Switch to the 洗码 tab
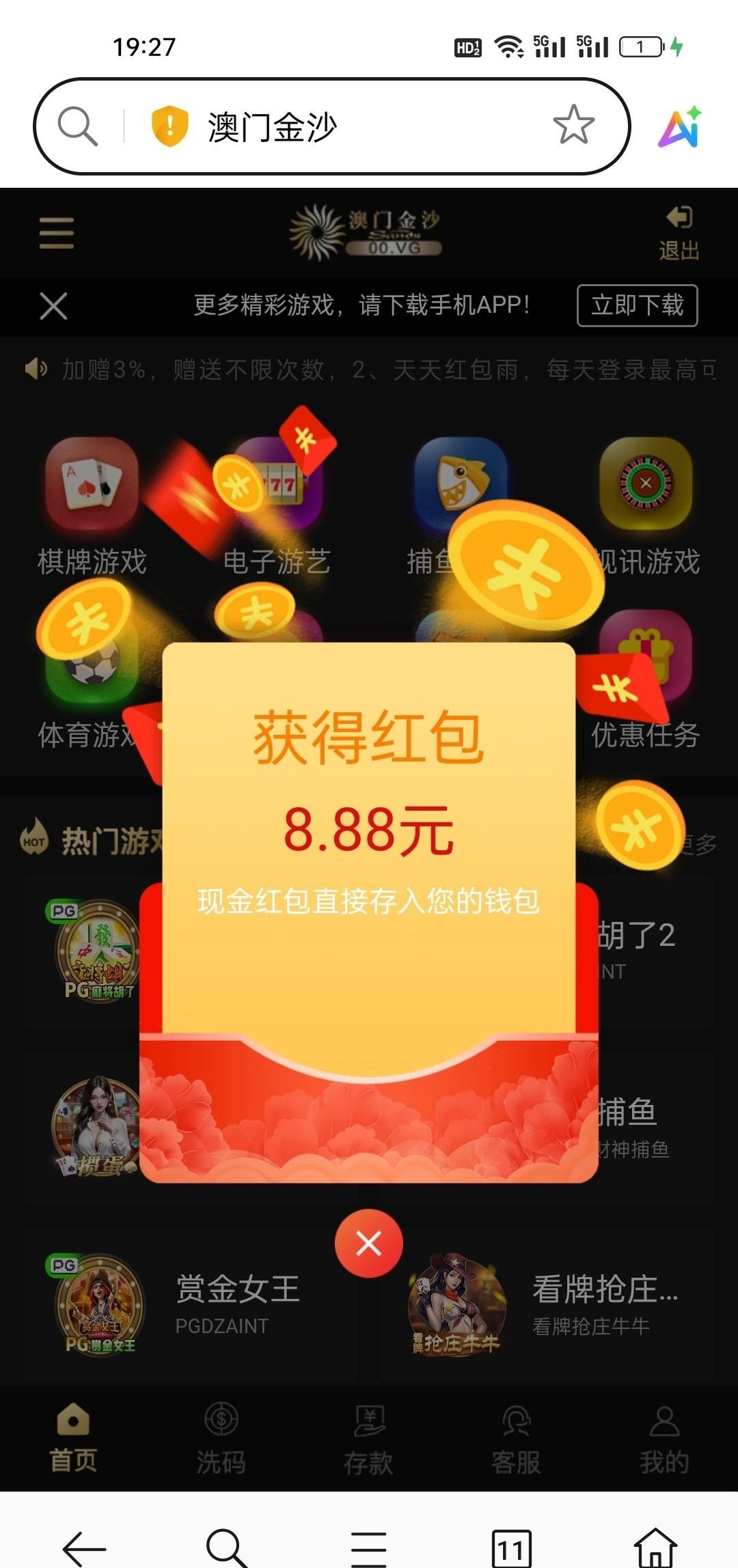 click(x=221, y=1440)
